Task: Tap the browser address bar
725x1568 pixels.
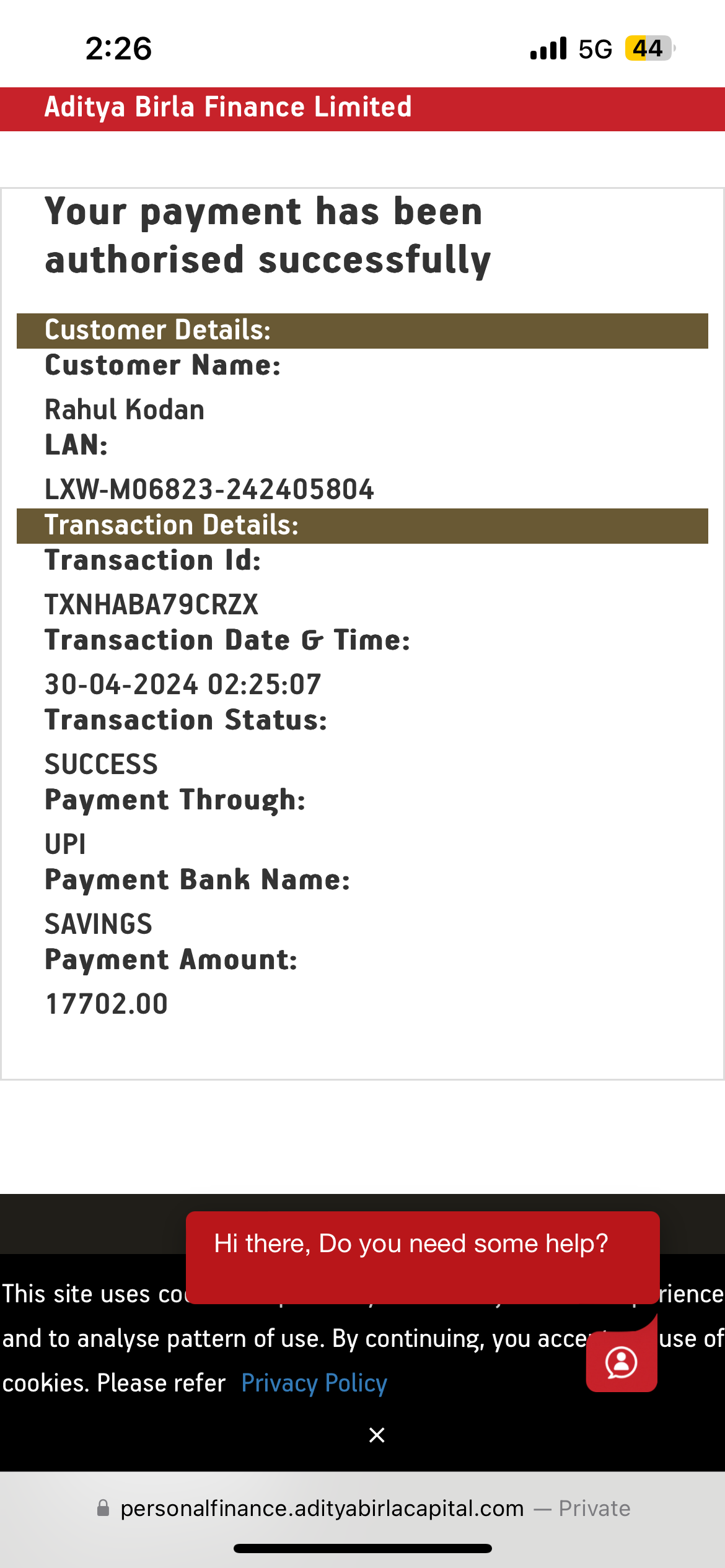Action: (362, 1508)
